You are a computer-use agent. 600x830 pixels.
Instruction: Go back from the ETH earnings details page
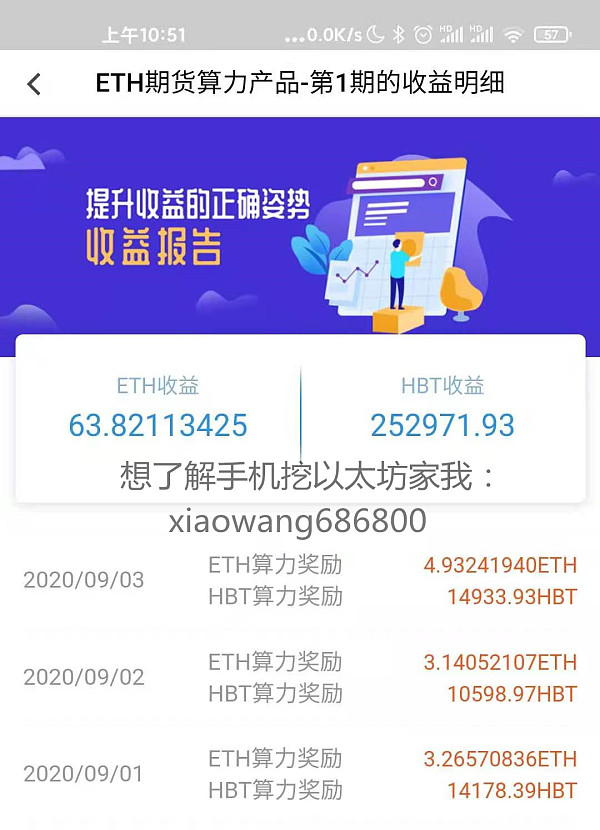tap(34, 84)
